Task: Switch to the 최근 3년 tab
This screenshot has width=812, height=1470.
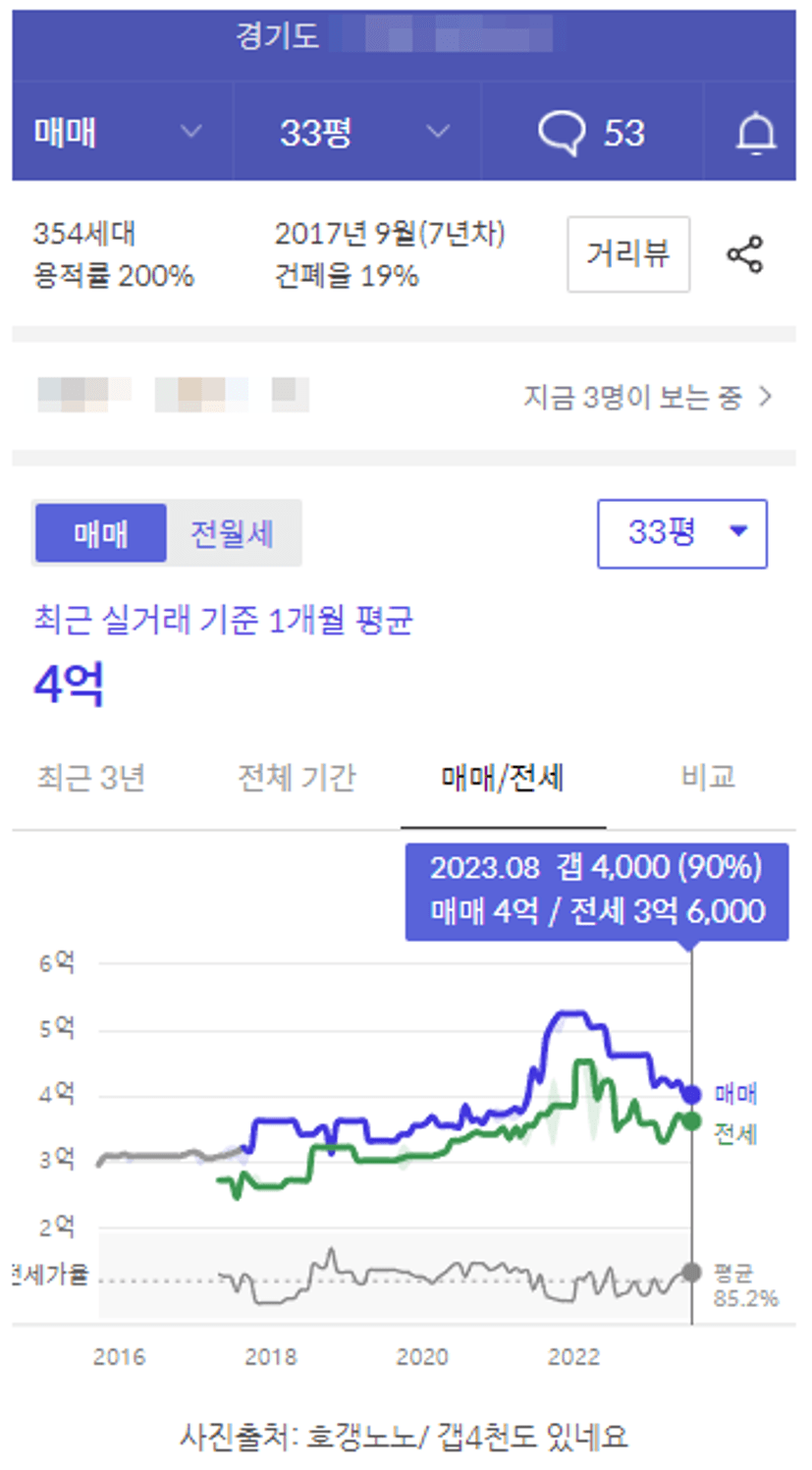Action: 91,778
